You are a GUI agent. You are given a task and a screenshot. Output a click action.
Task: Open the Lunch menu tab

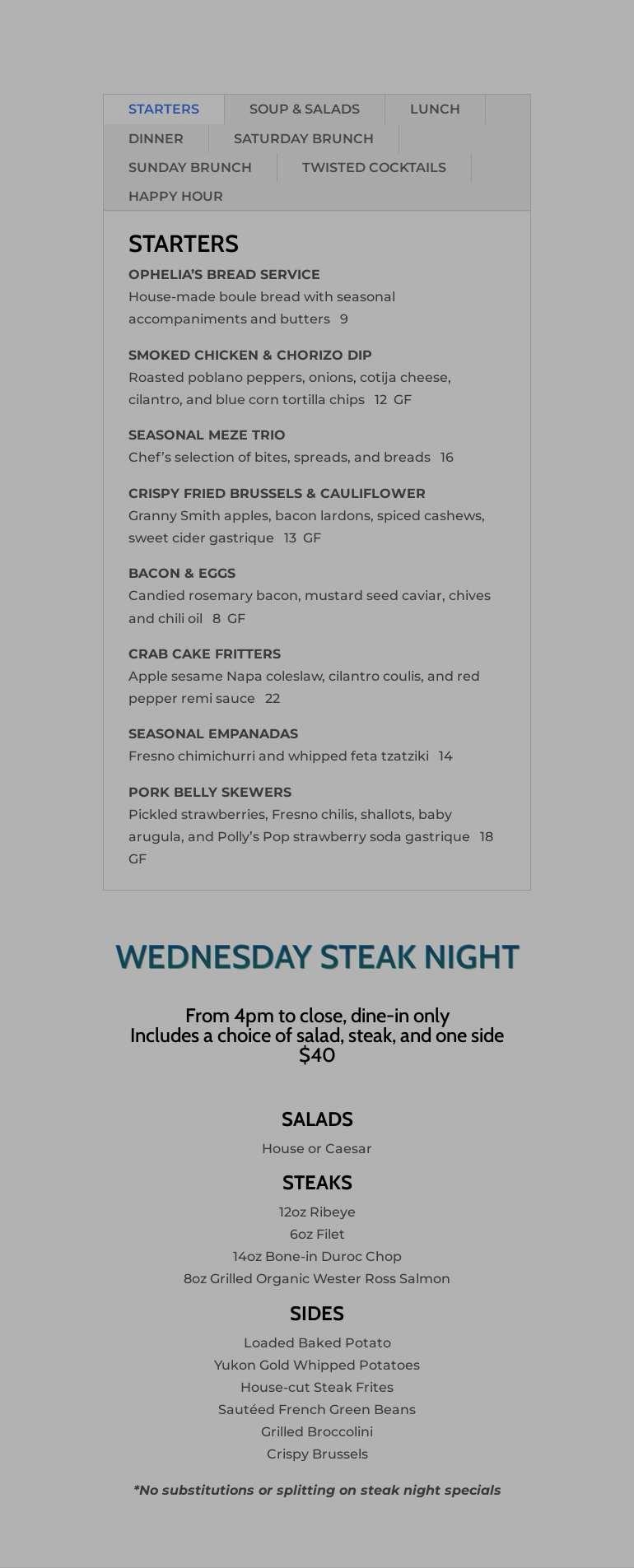pos(435,109)
